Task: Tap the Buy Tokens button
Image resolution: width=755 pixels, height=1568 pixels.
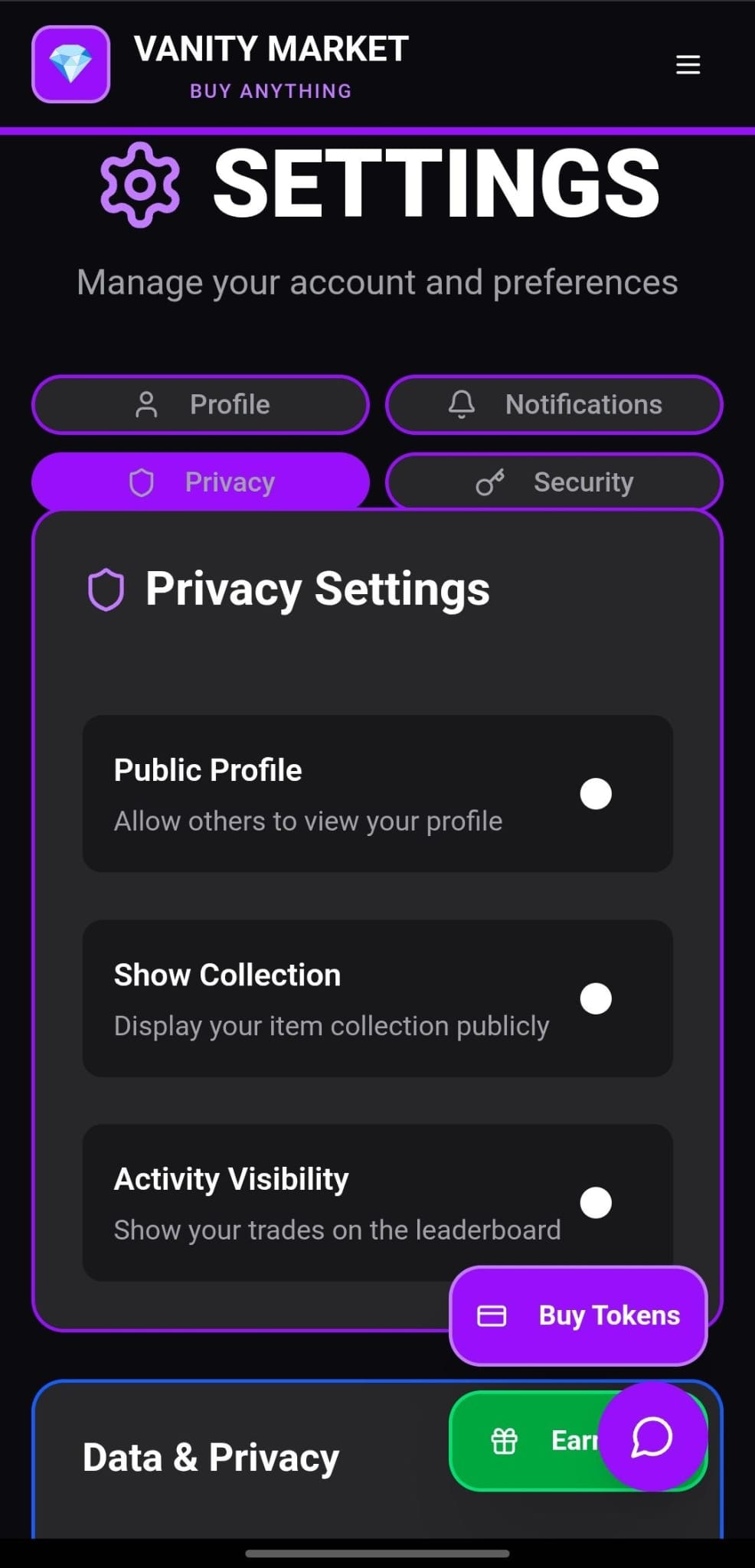Action: pos(578,1315)
